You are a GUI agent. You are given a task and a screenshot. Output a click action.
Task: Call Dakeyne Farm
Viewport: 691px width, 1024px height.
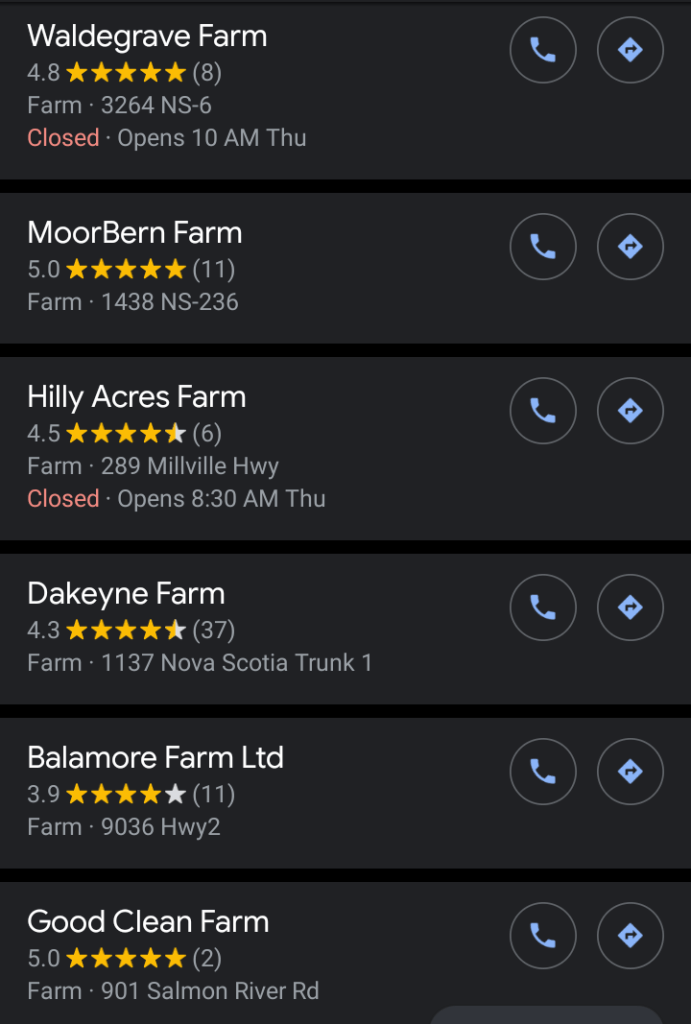pyautogui.click(x=543, y=607)
